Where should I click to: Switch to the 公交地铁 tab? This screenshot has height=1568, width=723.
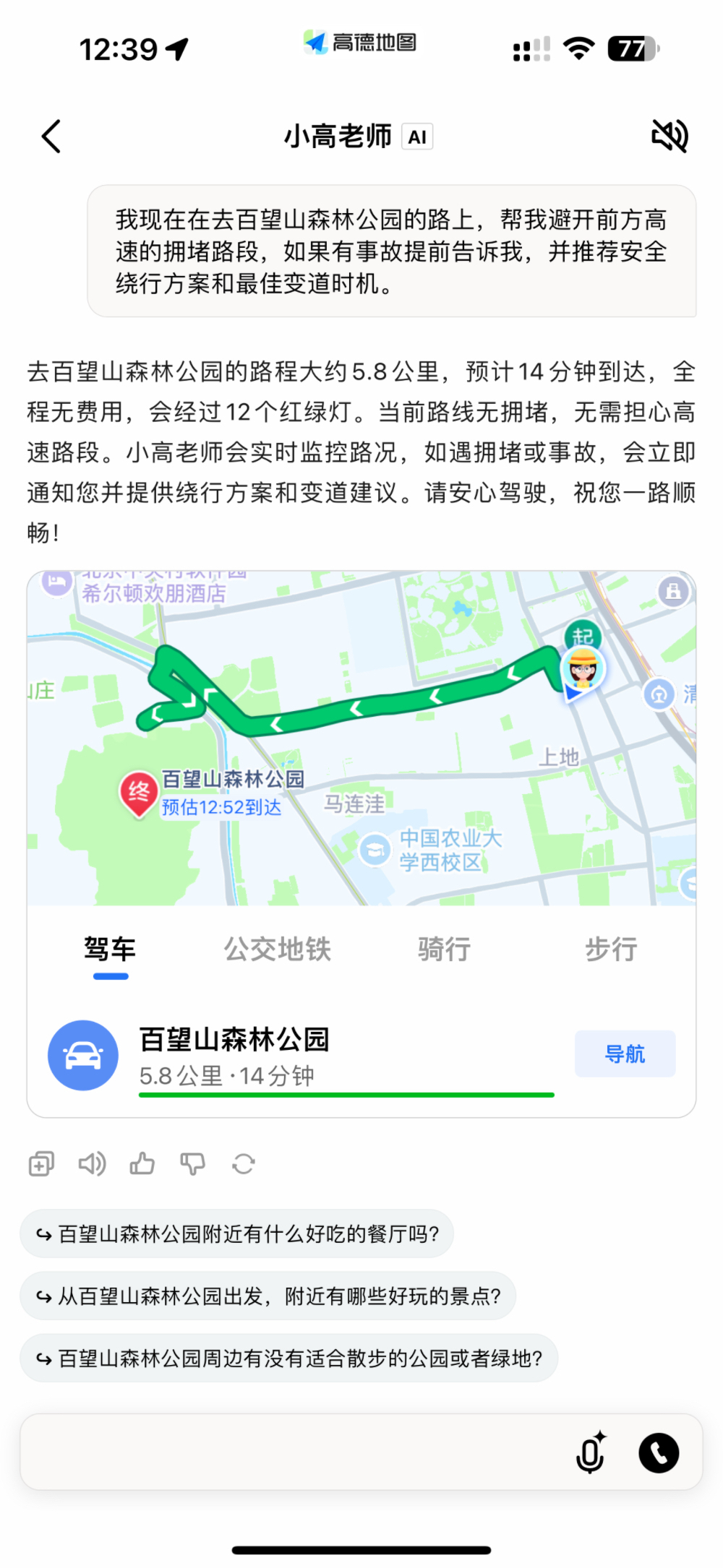278,949
